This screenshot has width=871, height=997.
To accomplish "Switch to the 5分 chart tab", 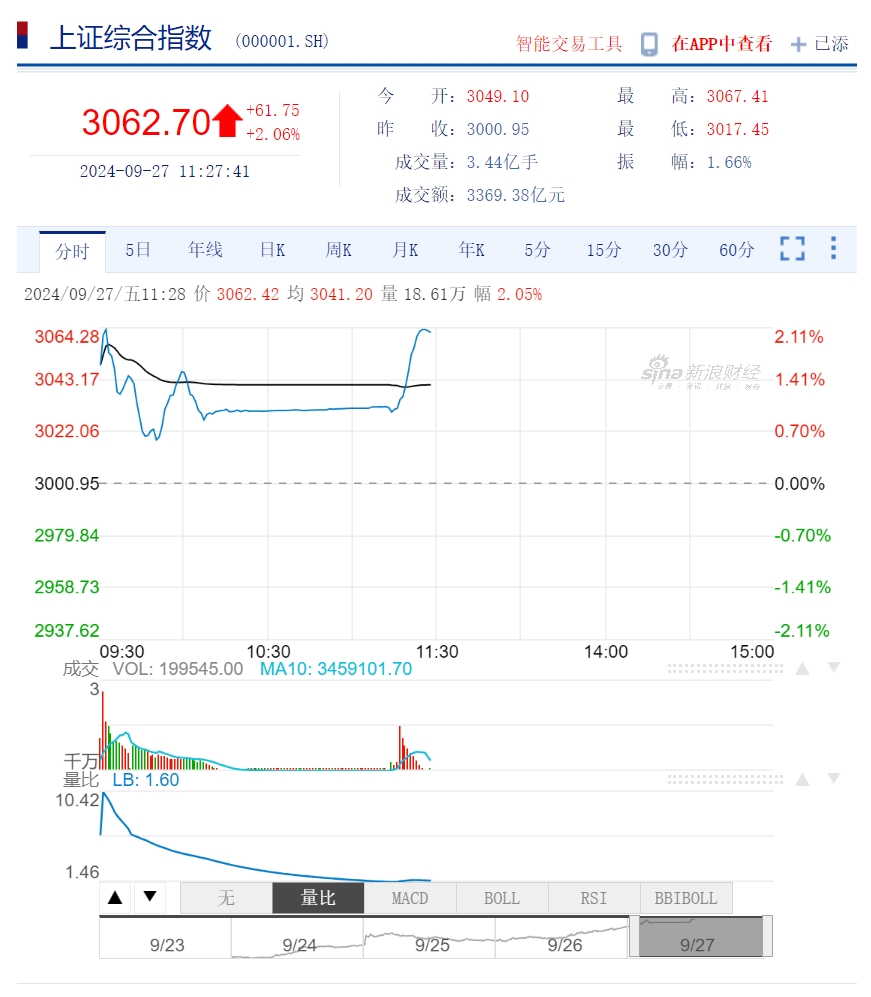I will coord(537,250).
